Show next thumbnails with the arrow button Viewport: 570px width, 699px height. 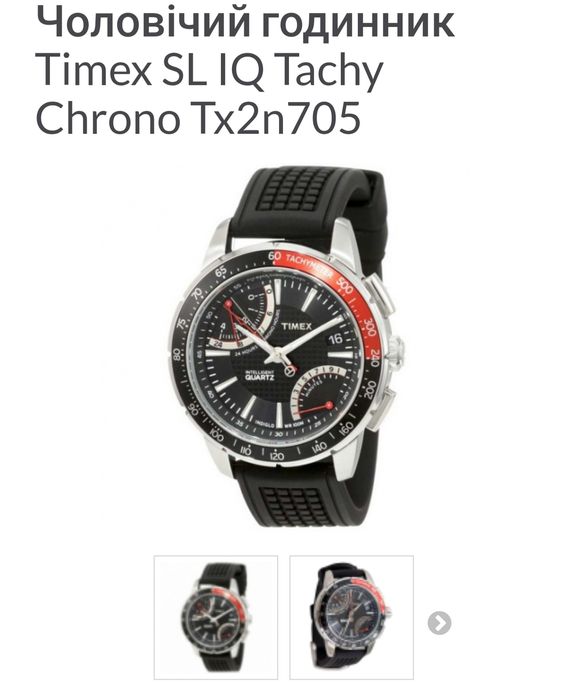coord(439,622)
